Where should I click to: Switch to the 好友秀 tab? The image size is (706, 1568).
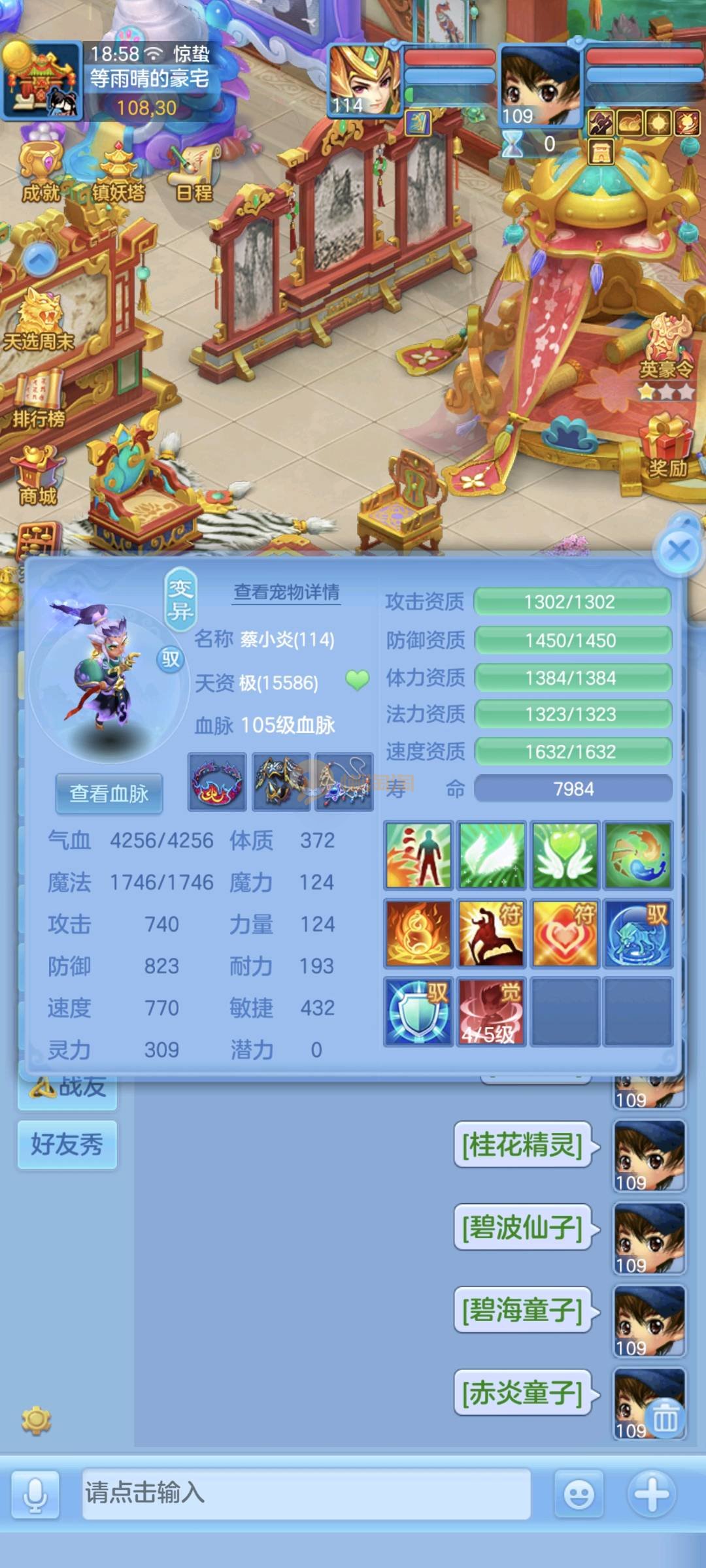(67, 1144)
